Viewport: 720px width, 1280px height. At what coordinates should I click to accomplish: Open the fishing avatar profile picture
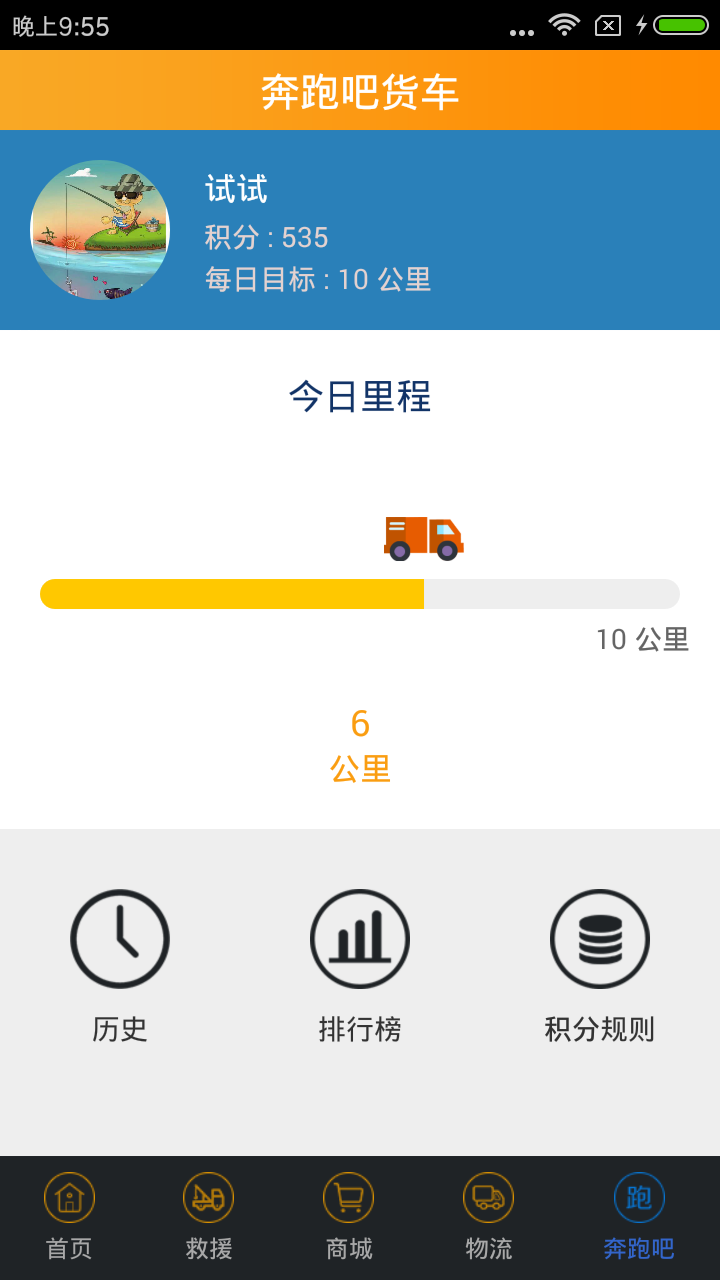(x=100, y=230)
